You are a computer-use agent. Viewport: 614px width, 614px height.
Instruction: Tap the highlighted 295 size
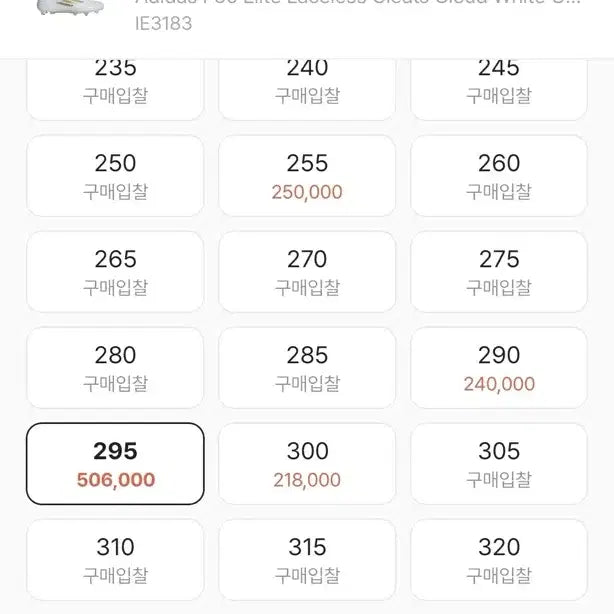click(x=115, y=464)
